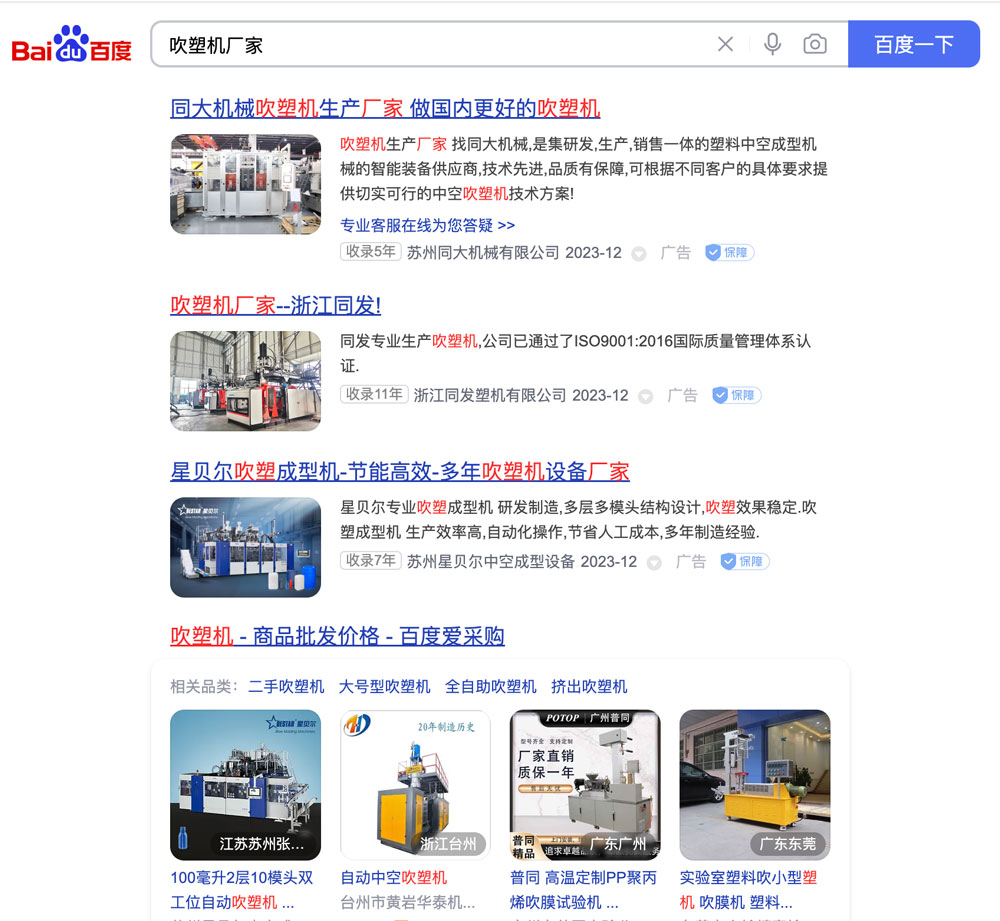View the 浙江台州 自动中空吹塑机 product
Viewport: 1000px width, 921px height.
pos(415,785)
